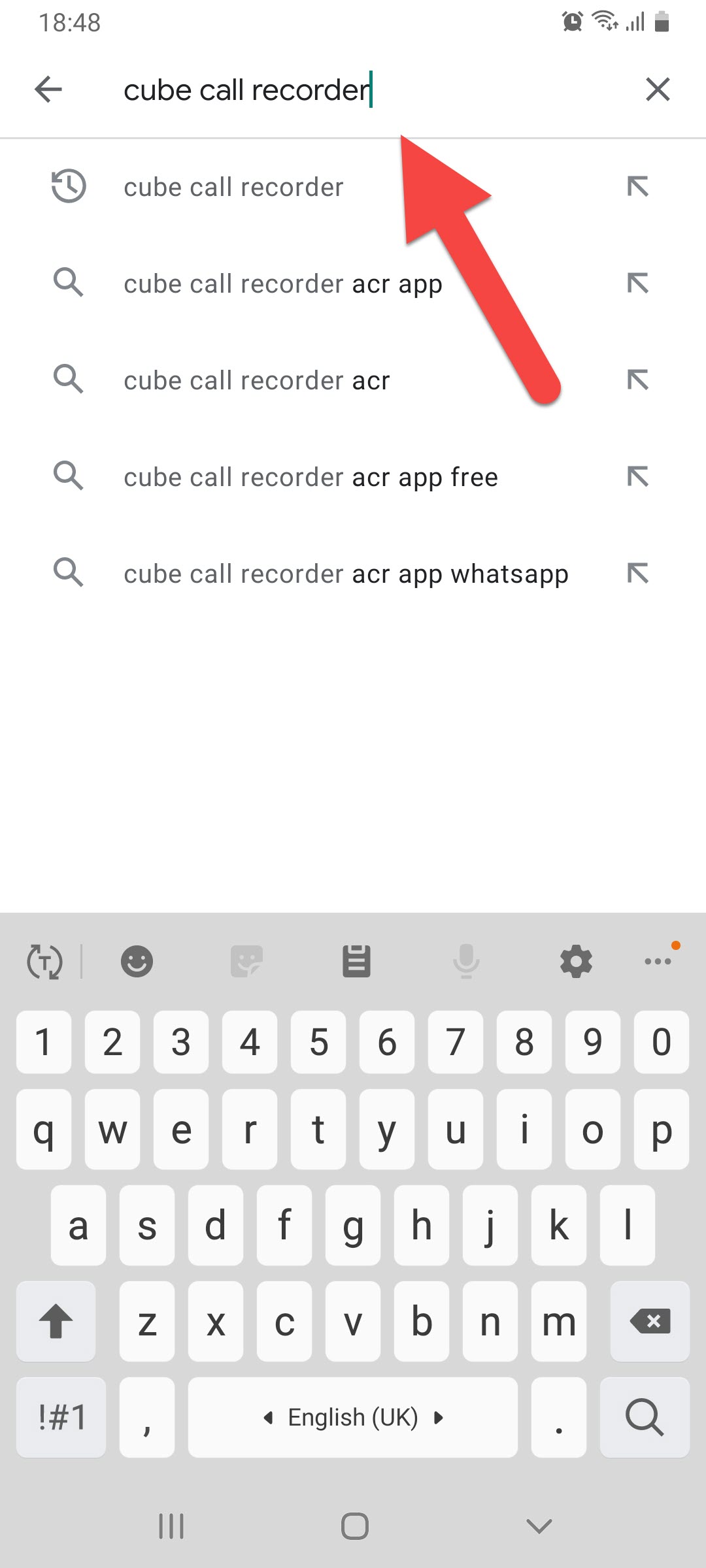This screenshot has height=1568, width=706.
Task: Select the recent search 'cube call recorder'
Action: click(233, 188)
